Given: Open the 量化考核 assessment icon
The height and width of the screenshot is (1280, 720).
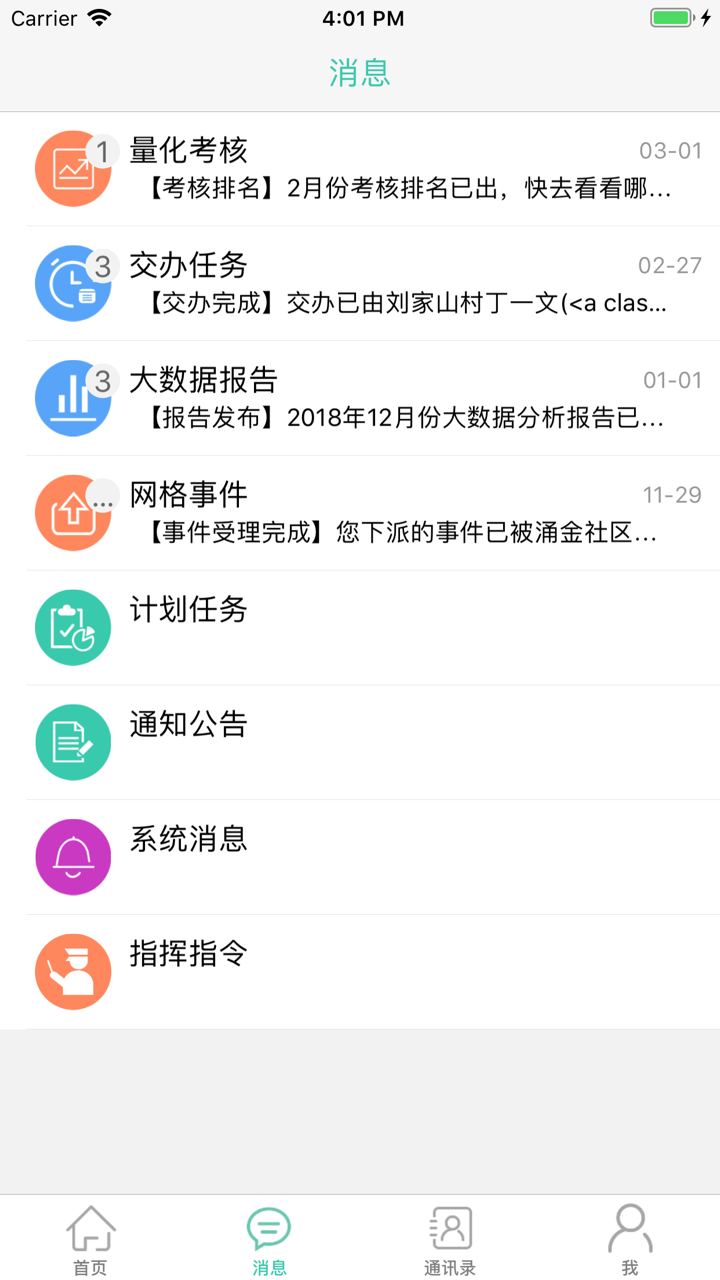Looking at the screenshot, I should click(x=72, y=168).
